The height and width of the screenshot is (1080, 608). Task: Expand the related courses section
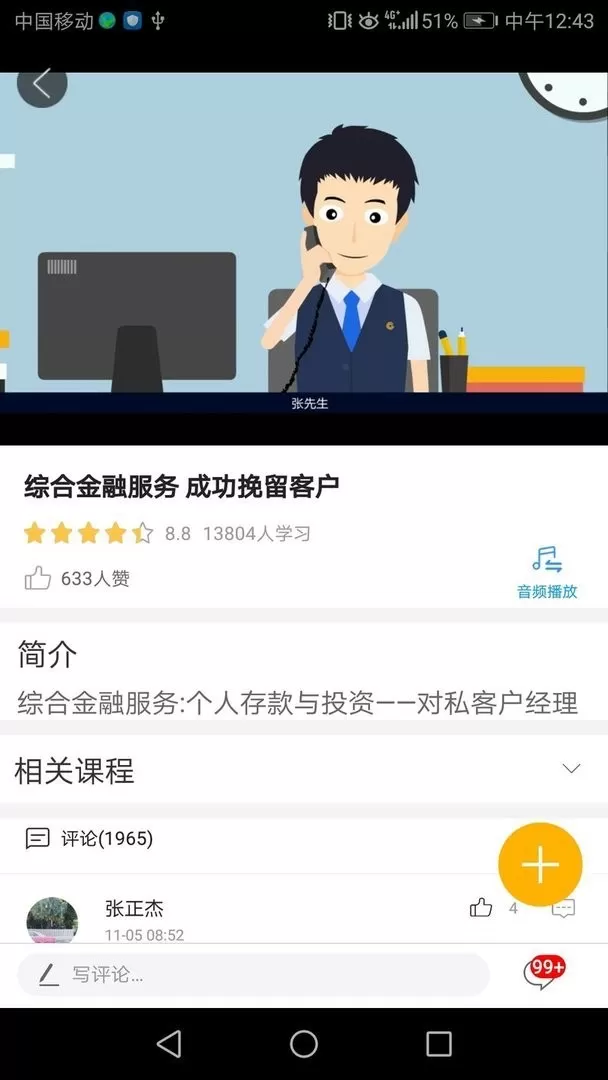click(x=571, y=769)
